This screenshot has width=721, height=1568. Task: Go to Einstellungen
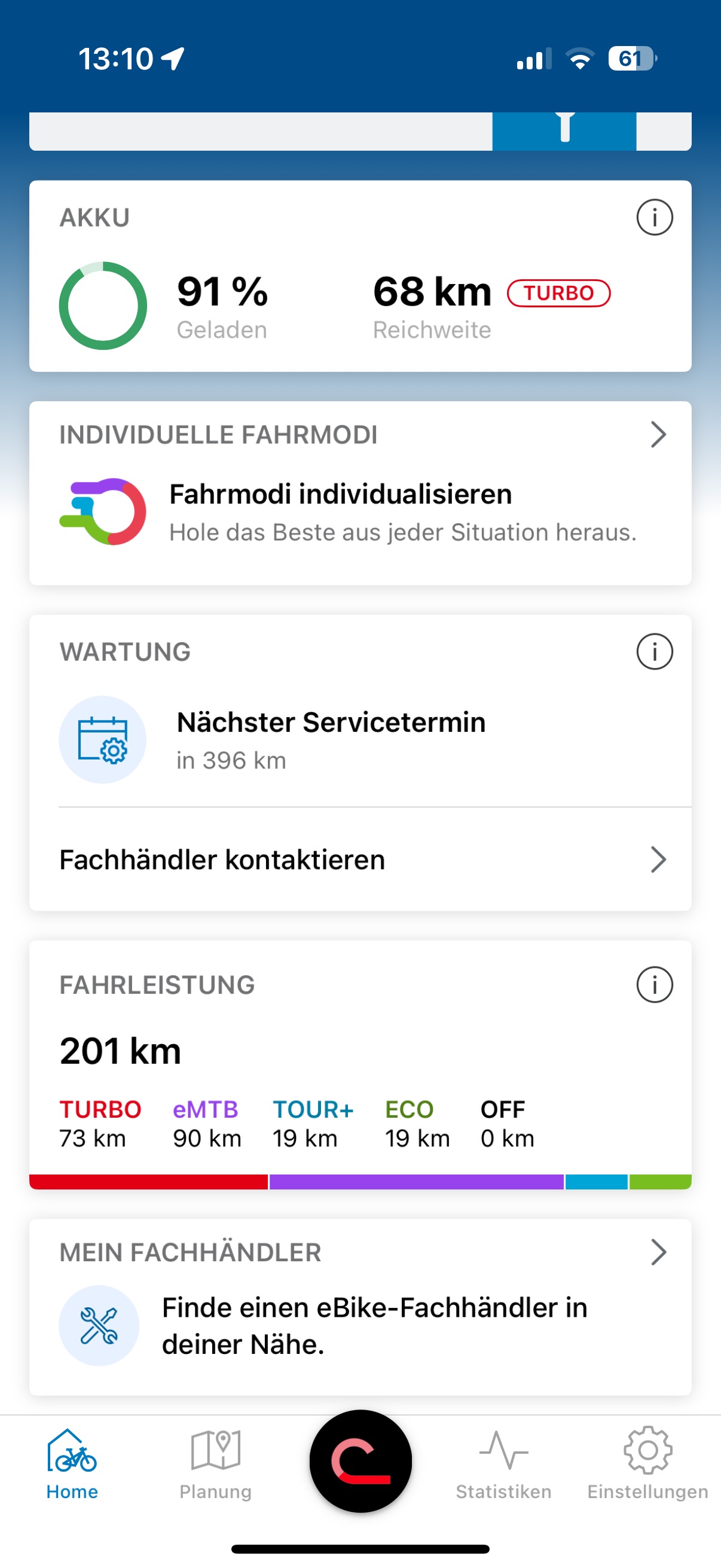pyautogui.click(x=647, y=1465)
